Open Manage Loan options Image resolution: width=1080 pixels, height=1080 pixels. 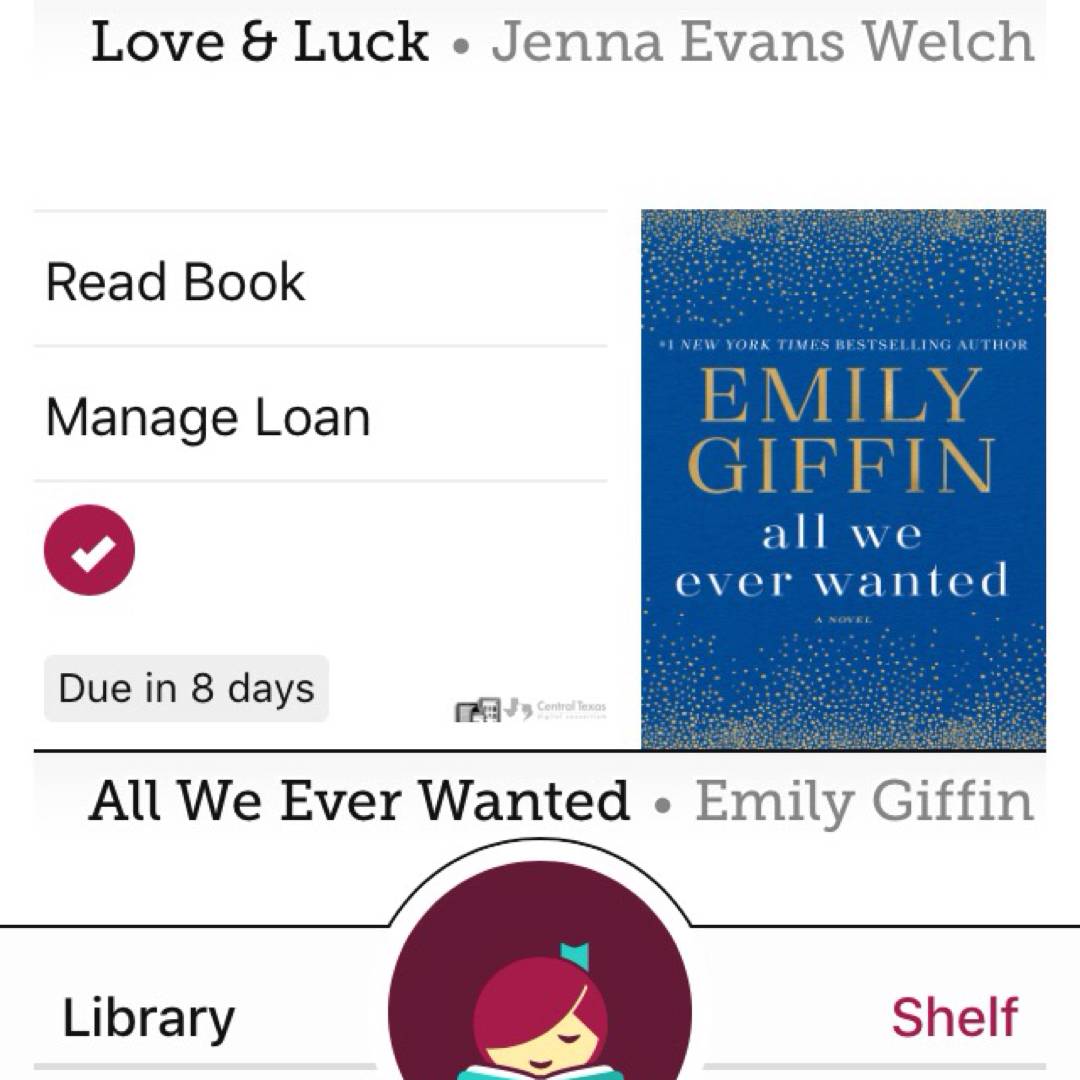pyautogui.click(x=208, y=417)
